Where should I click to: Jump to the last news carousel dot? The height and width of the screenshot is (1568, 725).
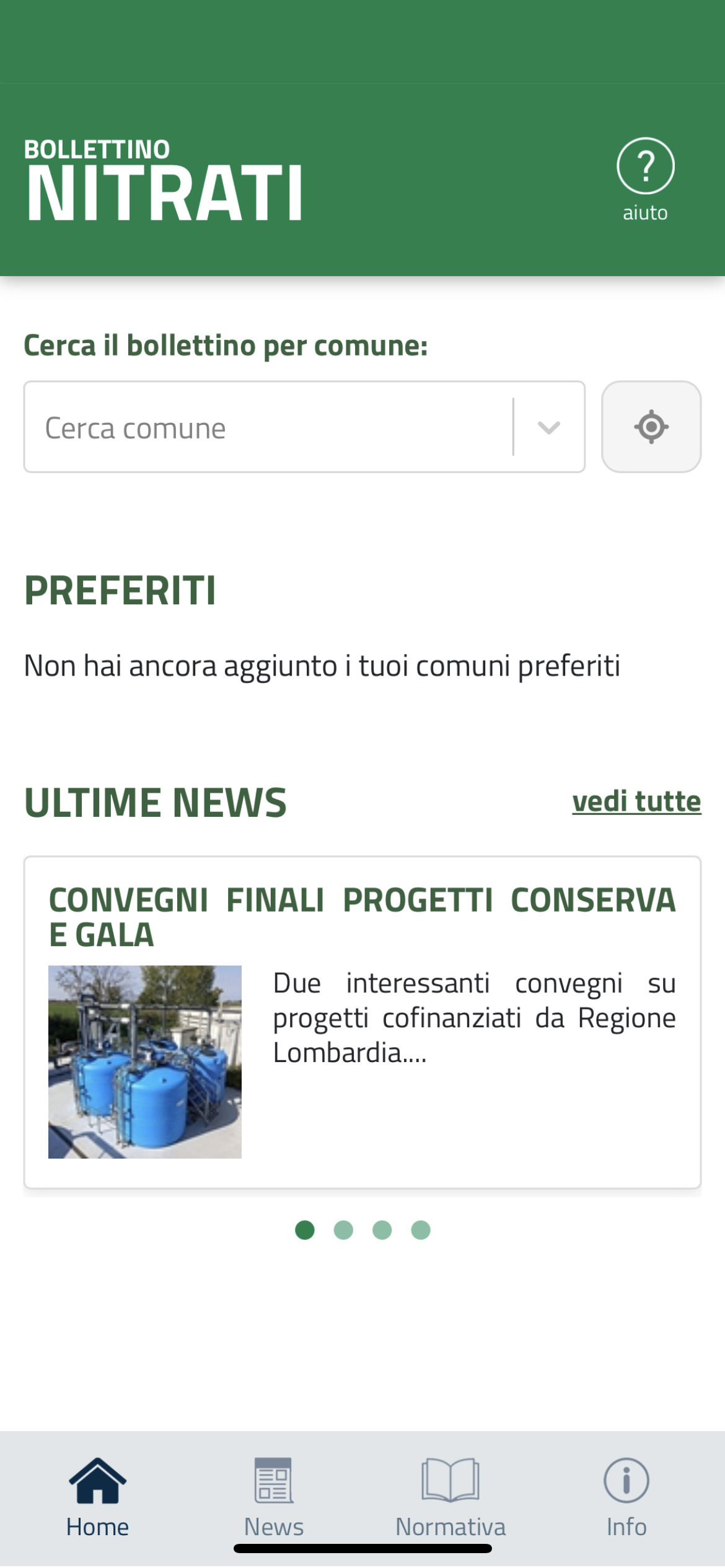click(x=421, y=1230)
